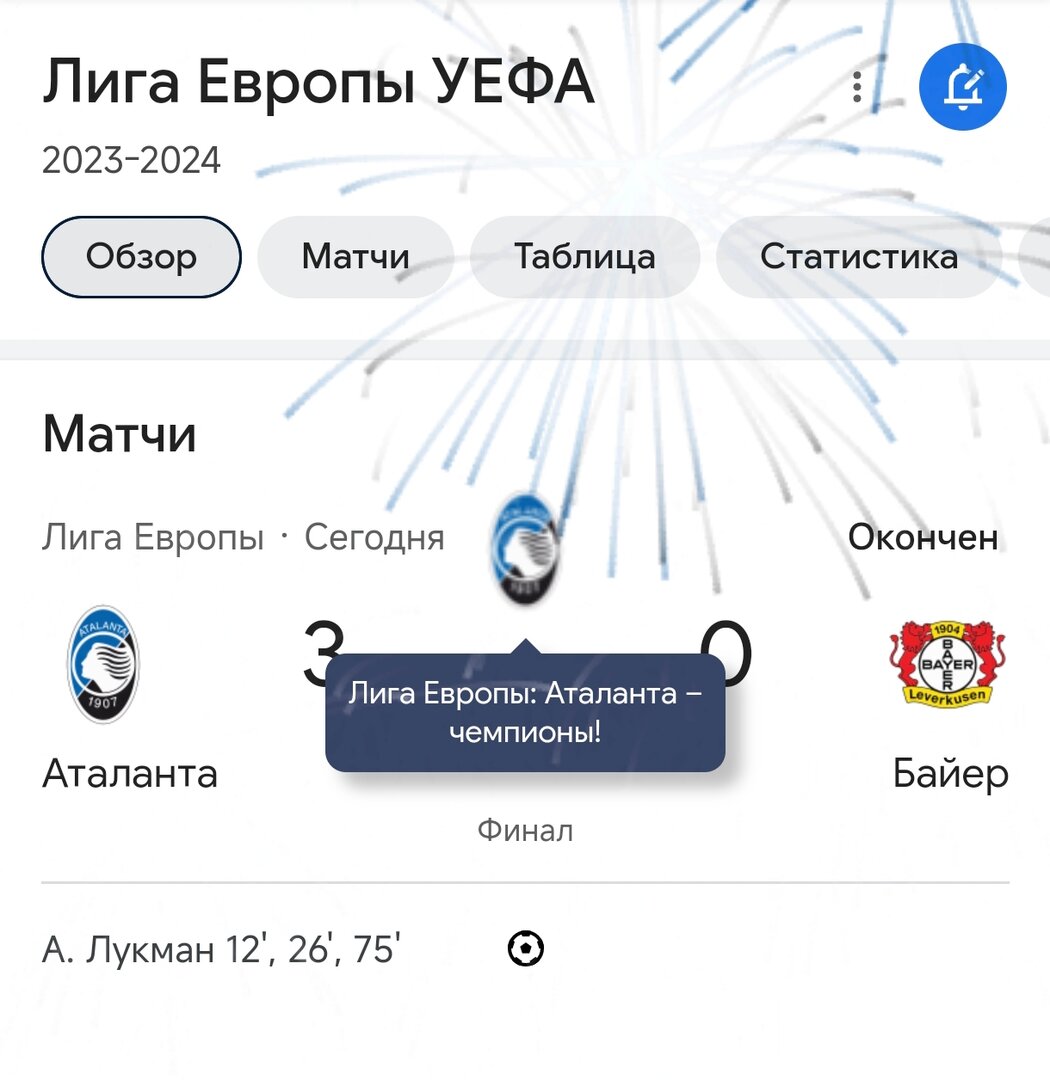Open the Финал match details
The height and width of the screenshot is (1080, 1050).
(524, 829)
